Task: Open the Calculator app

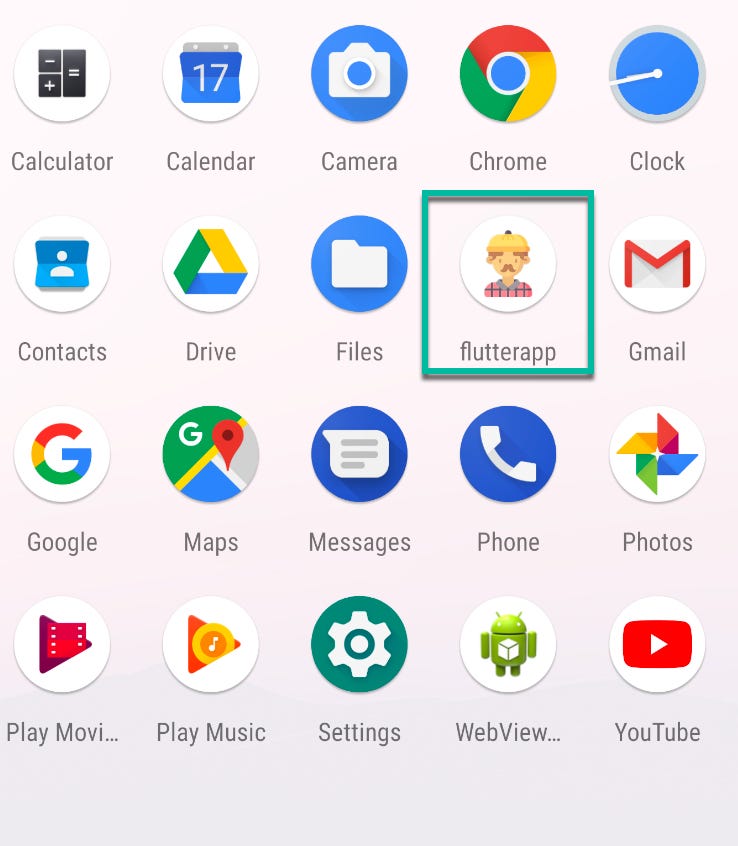Action: 61,75
